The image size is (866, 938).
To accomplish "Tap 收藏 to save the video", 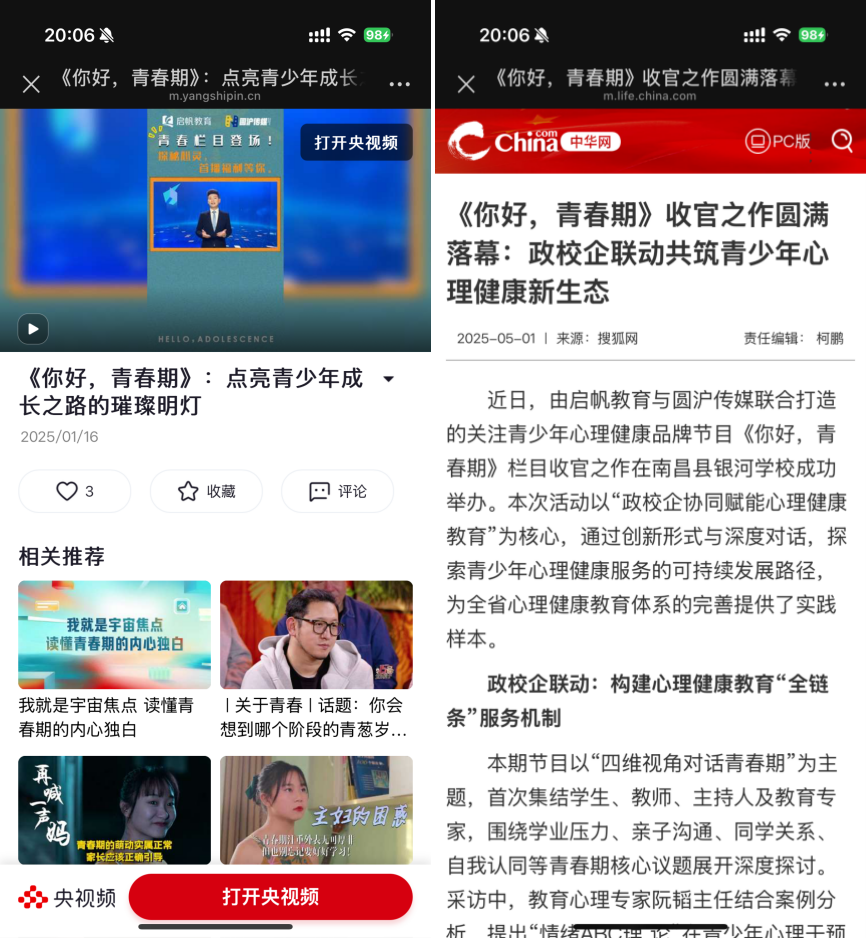I will coord(206,491).
